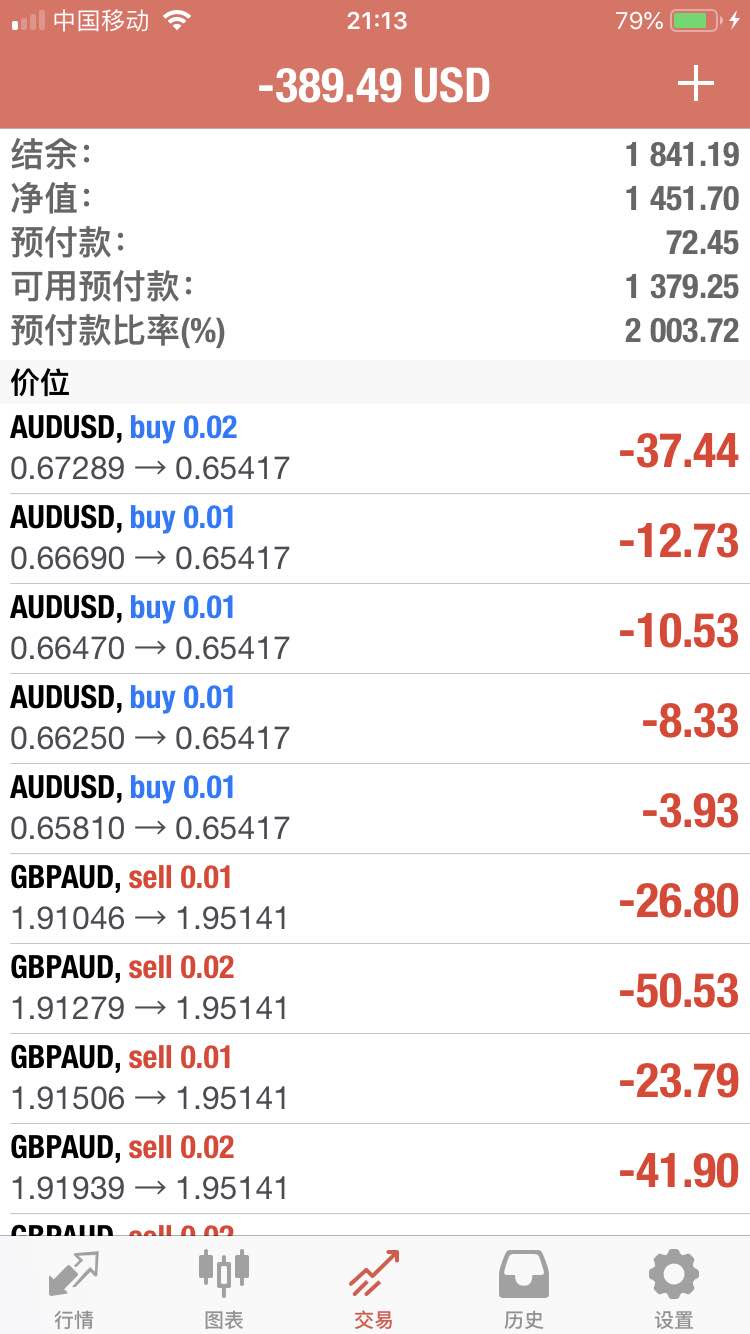Open the 图表 chart tab
Viewport: 750px width, 1334px height.
(x=224, y=1290)
